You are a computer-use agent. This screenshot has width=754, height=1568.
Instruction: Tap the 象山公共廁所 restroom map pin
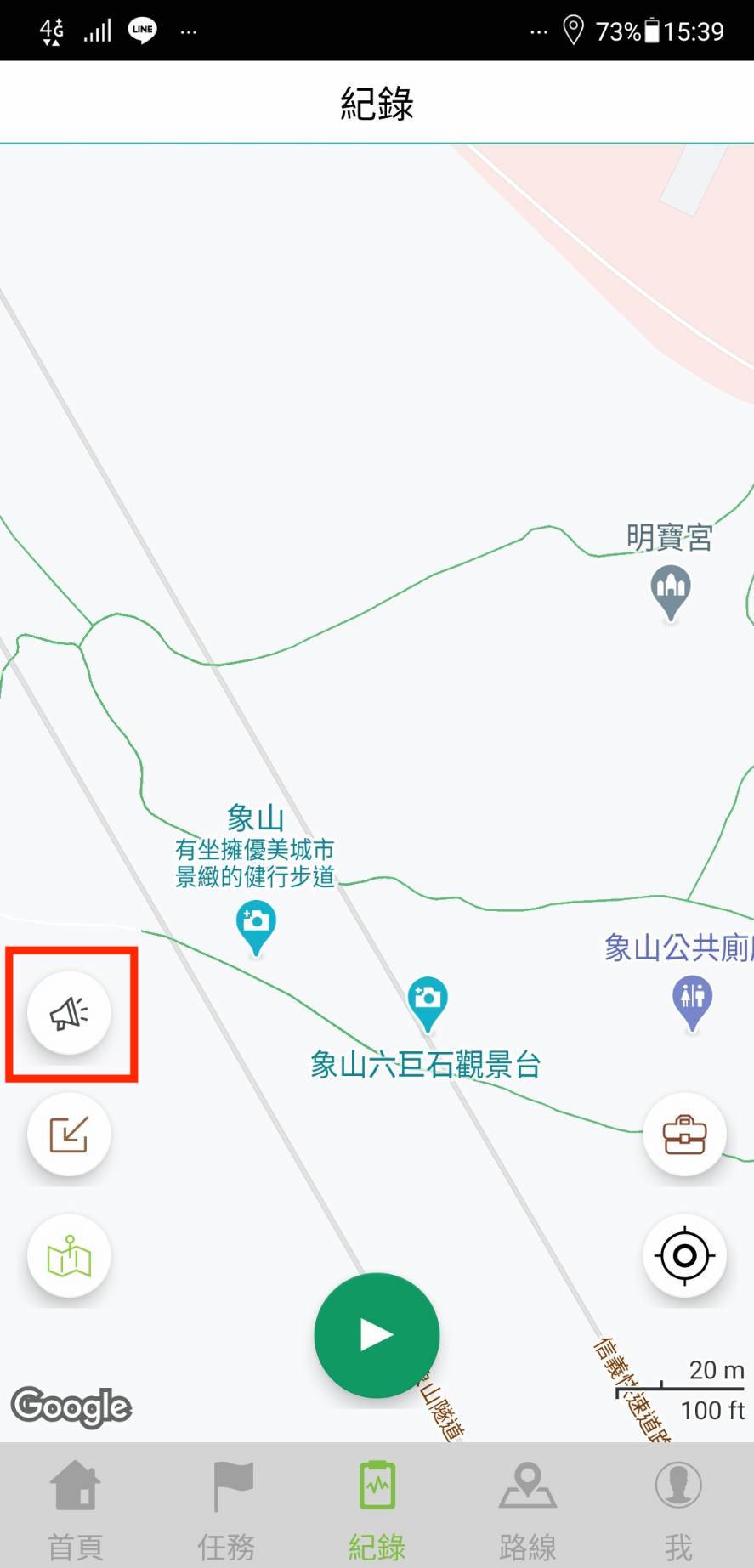(692, 1000)
